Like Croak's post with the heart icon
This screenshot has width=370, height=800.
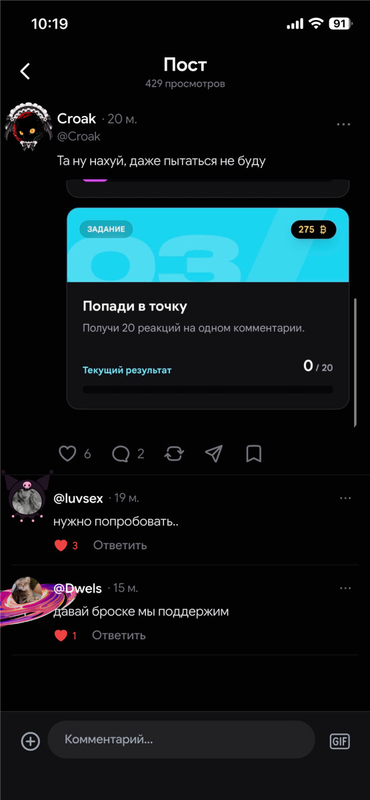[x=67, y=454]
